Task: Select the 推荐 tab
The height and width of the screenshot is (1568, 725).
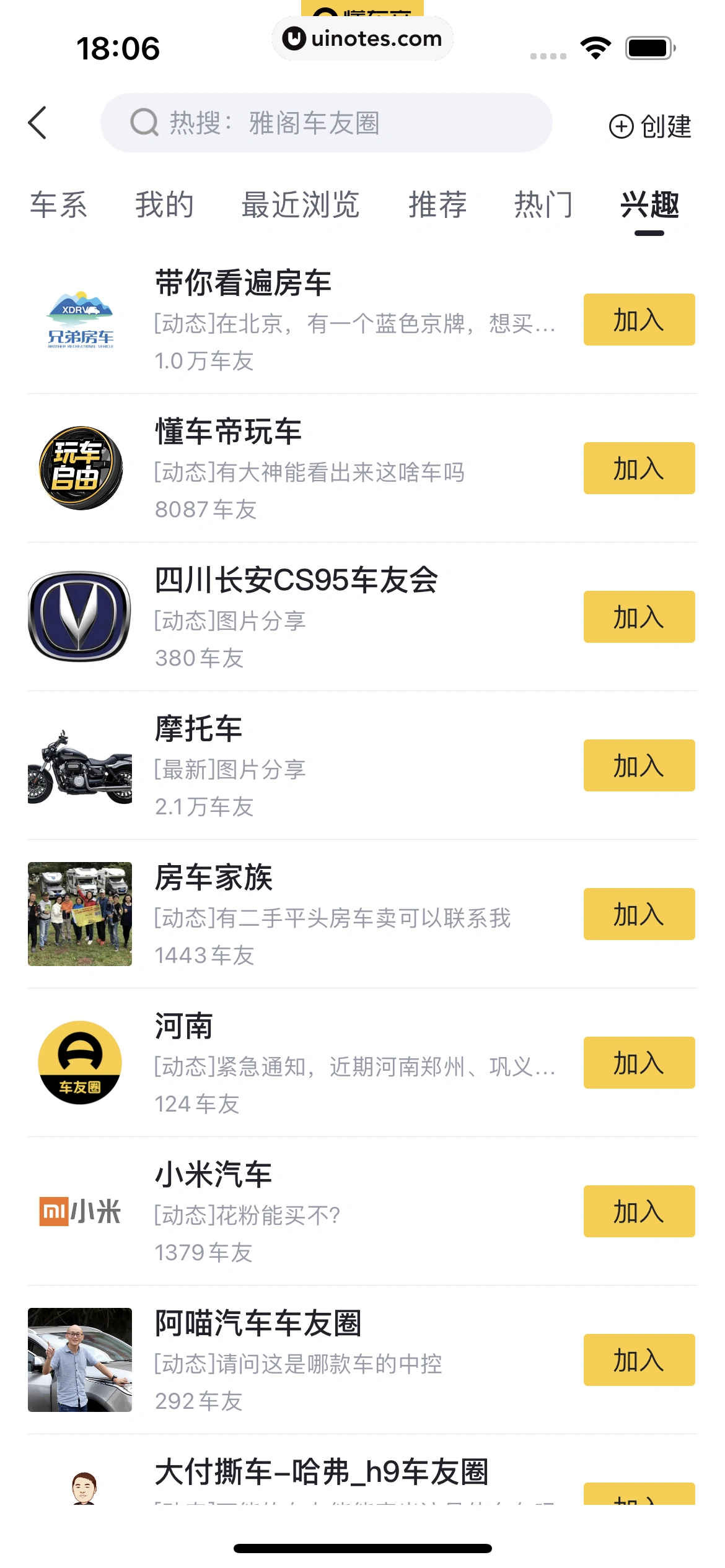Action: pos(437,205)
